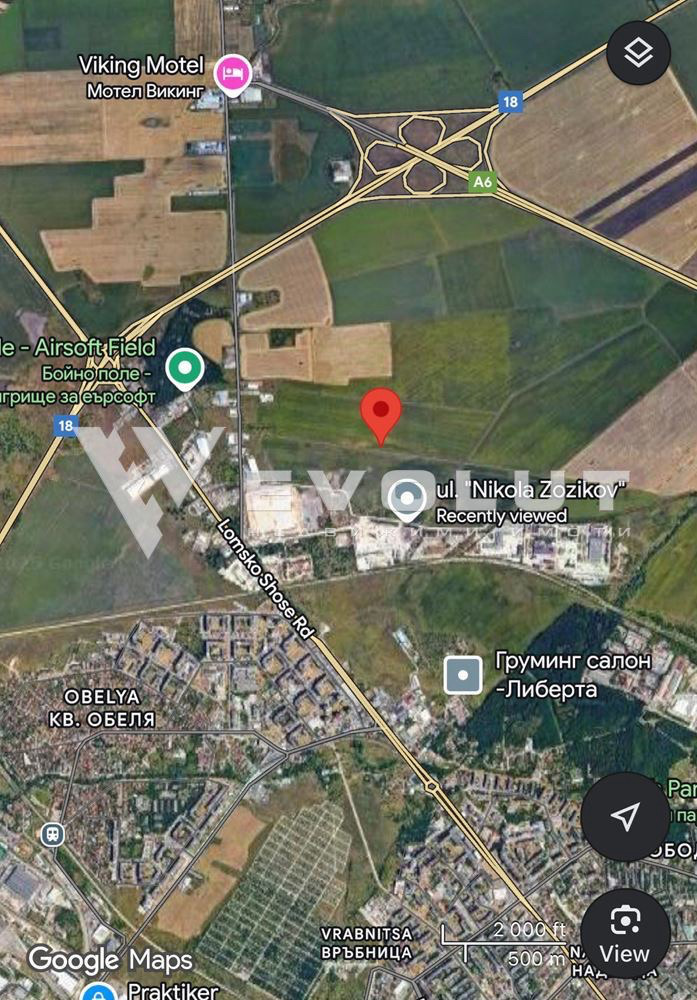Image resolution: width=697 pixels, height=1000 pixels.
Task: Open the Airsoft Field place marker
Action: click(184, 368)
